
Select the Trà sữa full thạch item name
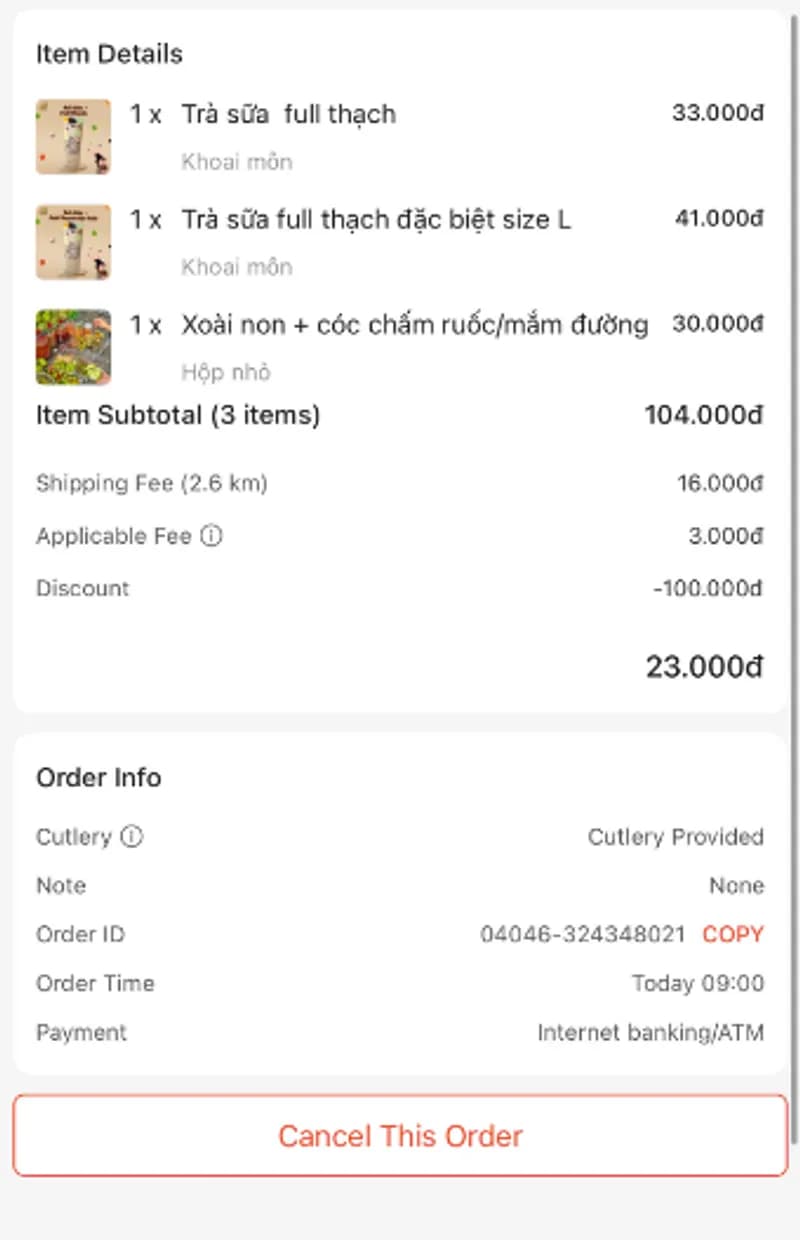coord(287,114)
